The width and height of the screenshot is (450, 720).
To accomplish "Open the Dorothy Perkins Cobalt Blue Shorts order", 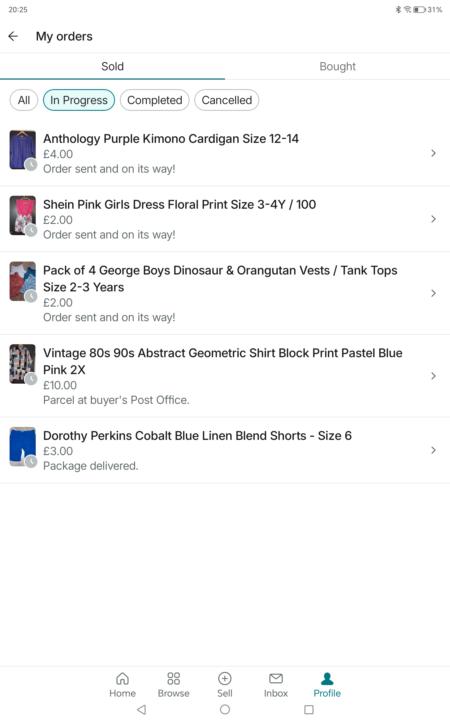I will click(225, 450).
